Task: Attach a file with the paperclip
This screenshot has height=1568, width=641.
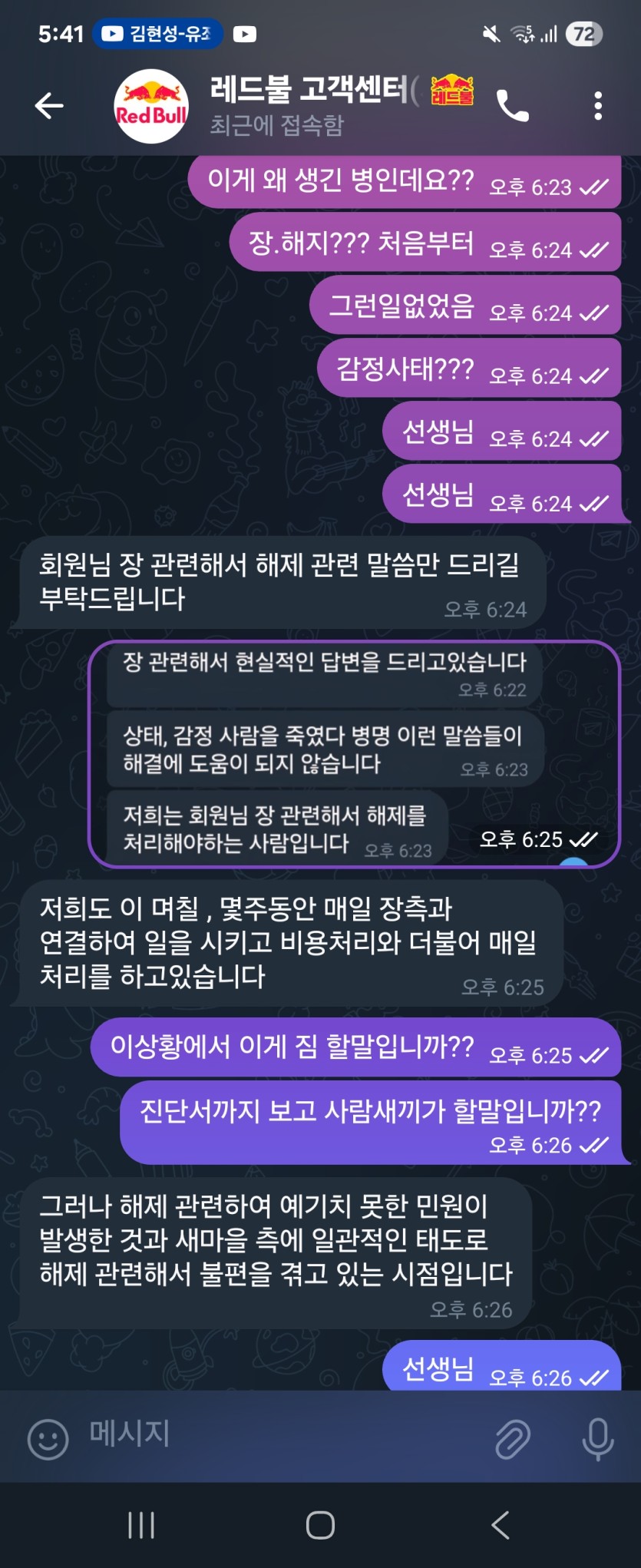Action: click(x=513, y=1438)
